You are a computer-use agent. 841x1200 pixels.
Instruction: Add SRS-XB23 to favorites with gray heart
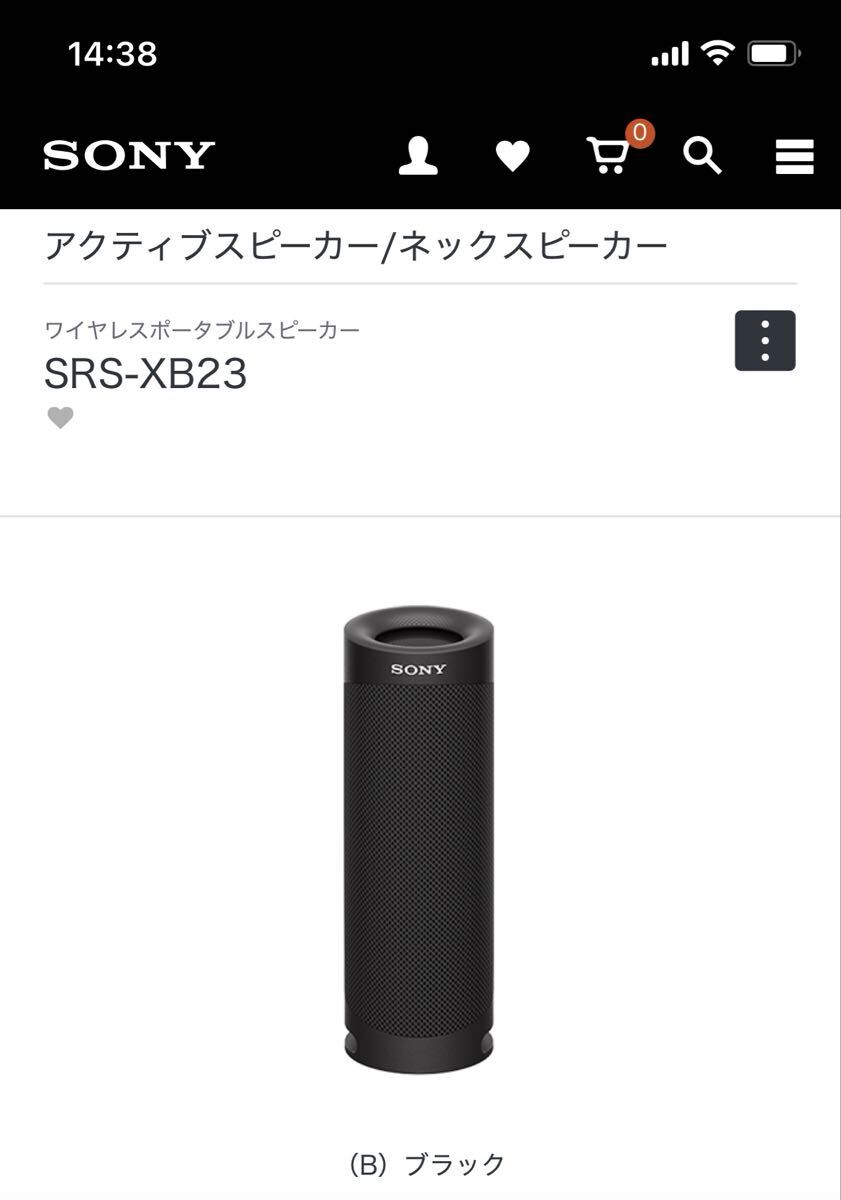61,418
